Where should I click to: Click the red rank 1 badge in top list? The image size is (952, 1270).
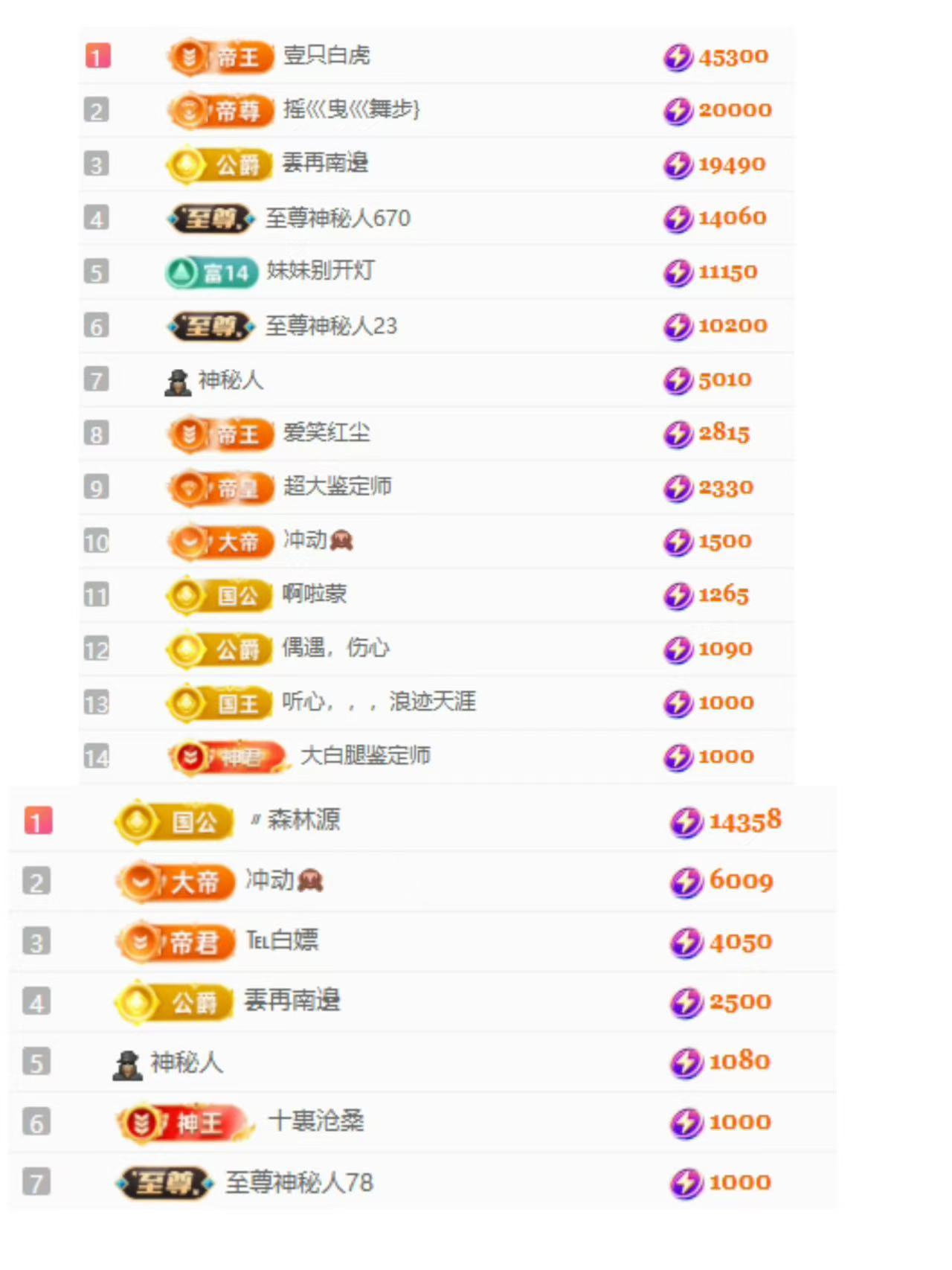[97, 56]
